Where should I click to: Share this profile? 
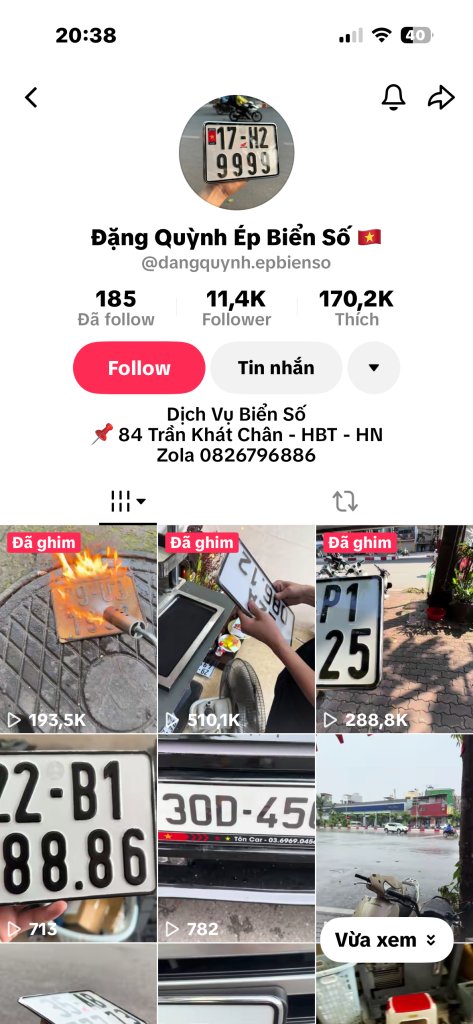pyautogui.click(x=441, y=97)
